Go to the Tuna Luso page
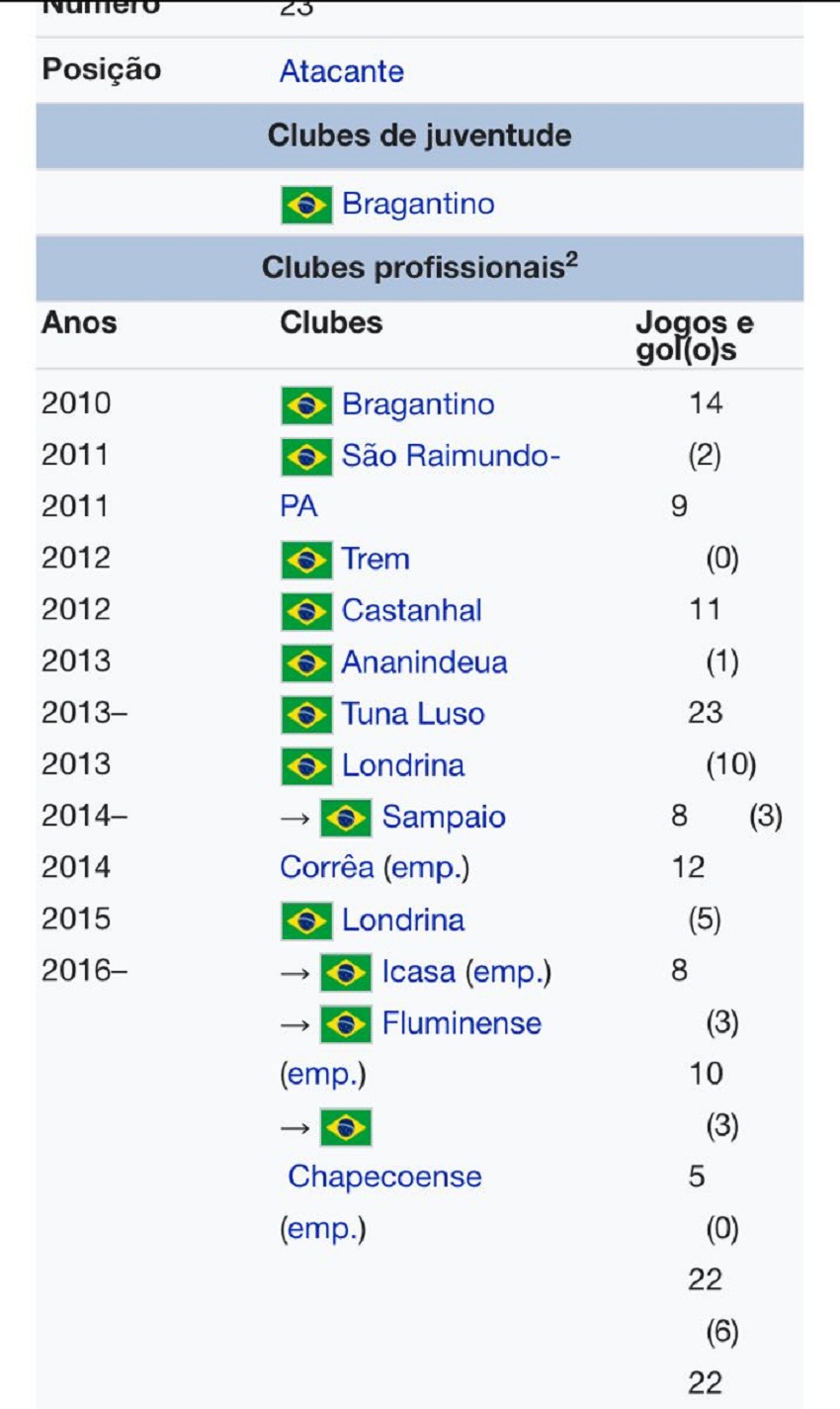840x1409 pixels. [x=413, y=713]
